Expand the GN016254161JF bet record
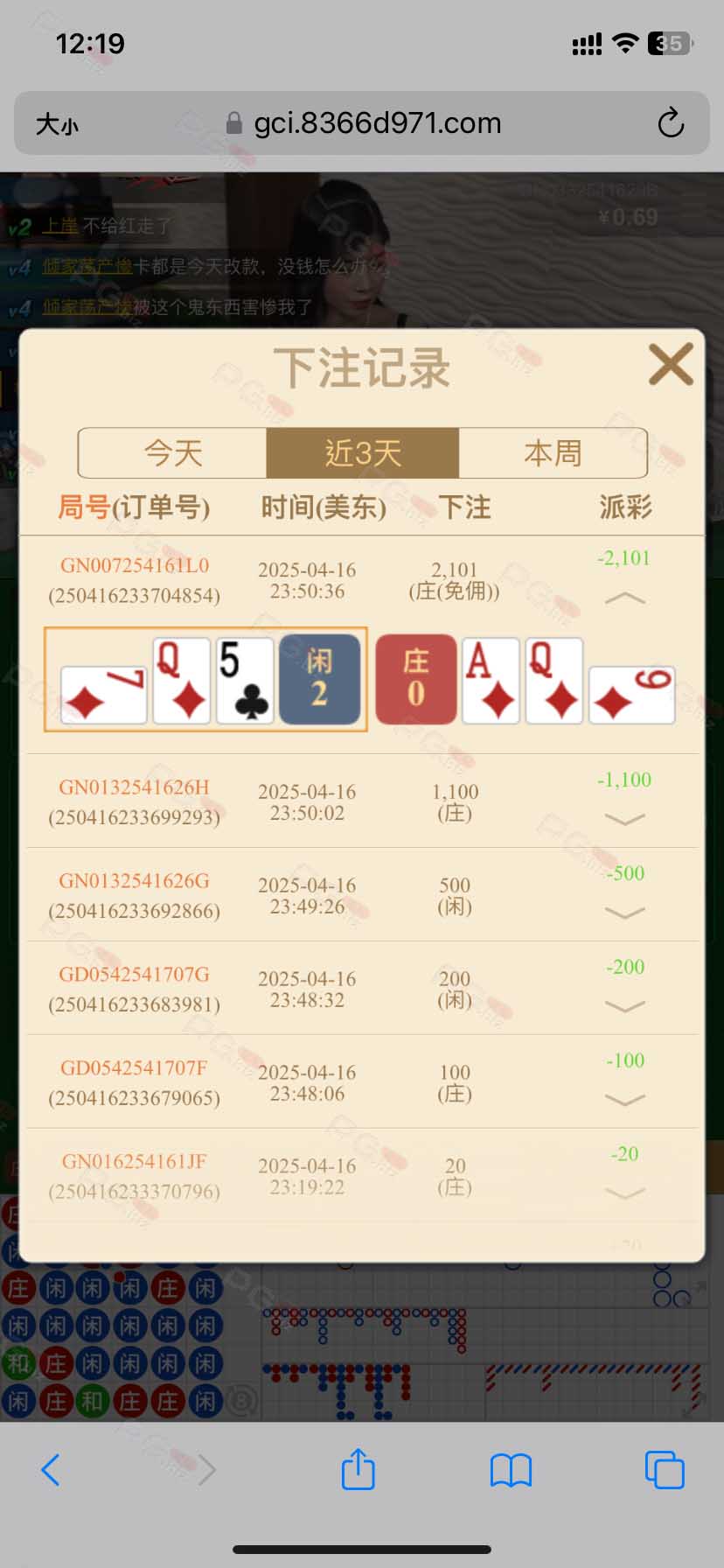724x1568 pixels. (624, 1193)
